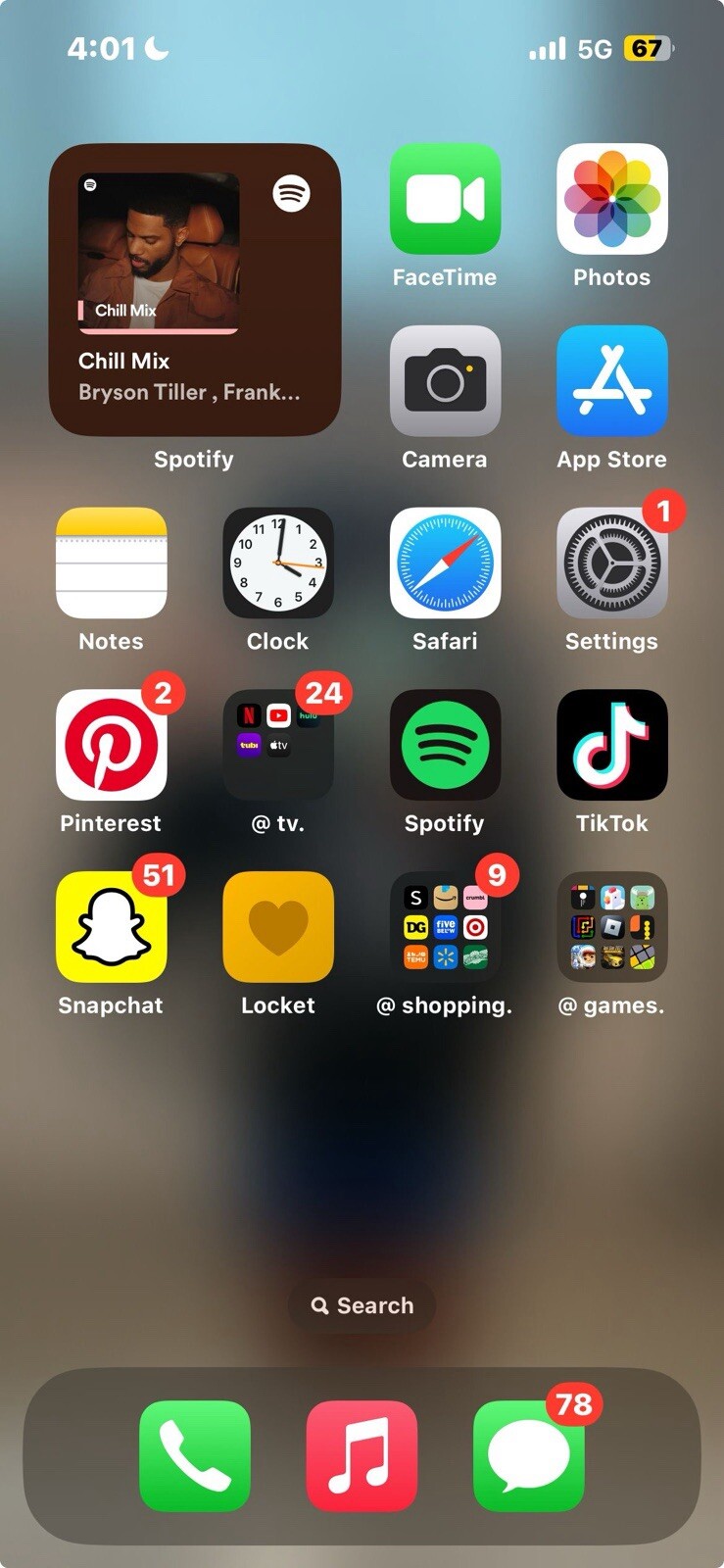Open the Notes app
The width and height of the screenshot is (724, 1568).
pos(111,563)
